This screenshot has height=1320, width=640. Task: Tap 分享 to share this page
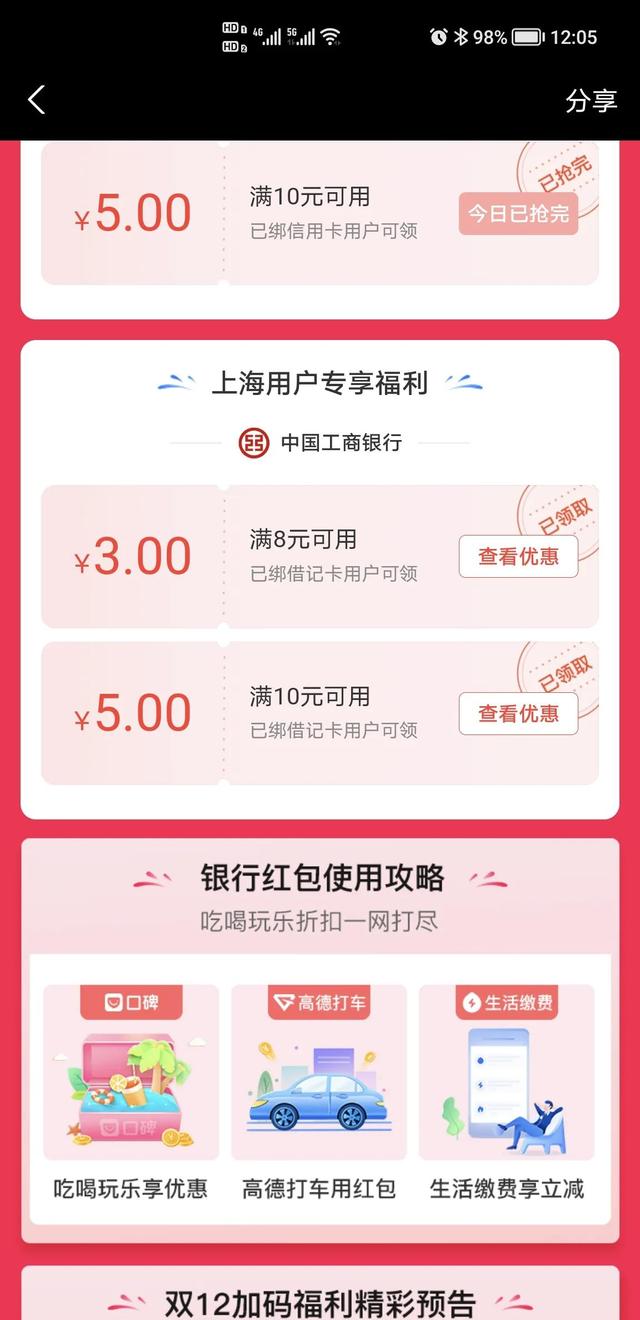point(591,101)
